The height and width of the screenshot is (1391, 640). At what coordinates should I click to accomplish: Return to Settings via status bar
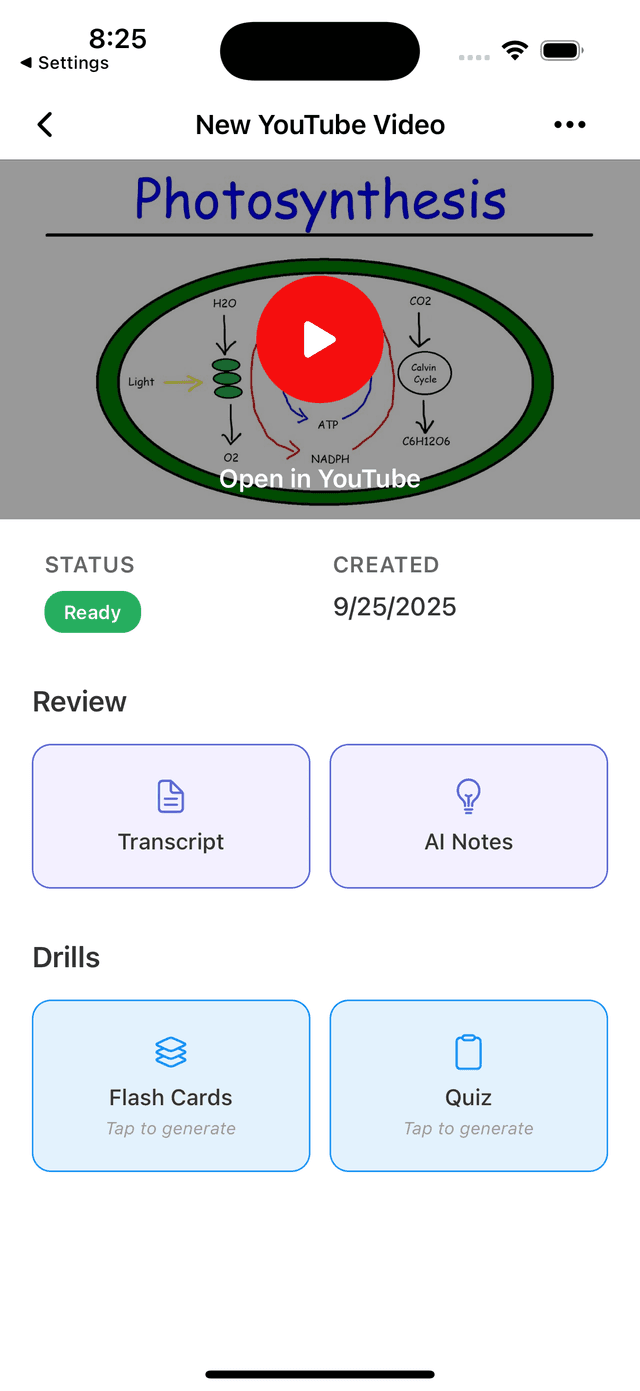(x=64, y=63)
